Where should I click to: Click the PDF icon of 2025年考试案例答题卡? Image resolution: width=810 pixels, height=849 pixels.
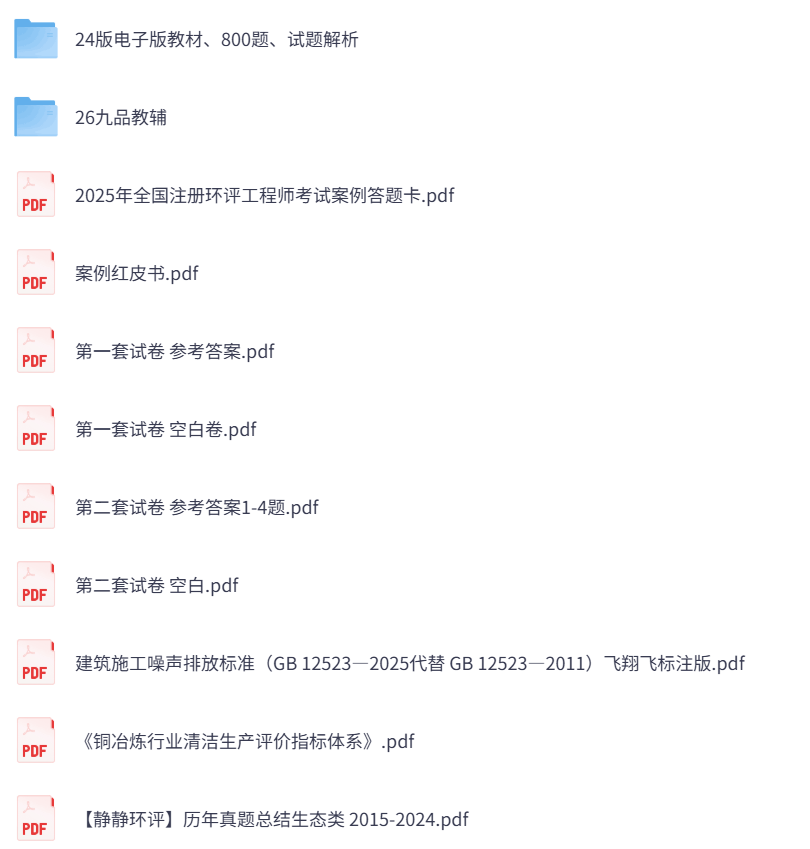tap(35, 194)
